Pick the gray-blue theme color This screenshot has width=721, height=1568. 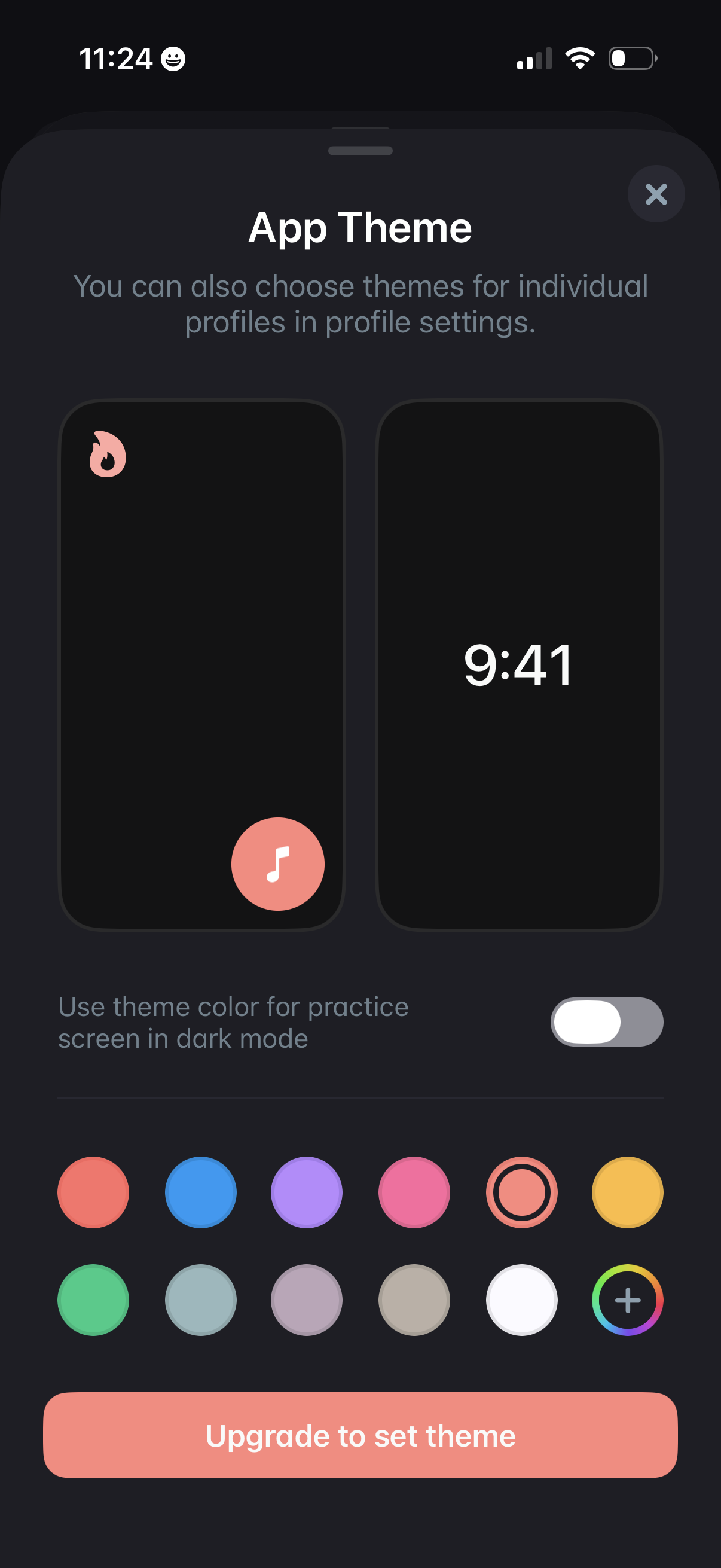click(200, 1299)
